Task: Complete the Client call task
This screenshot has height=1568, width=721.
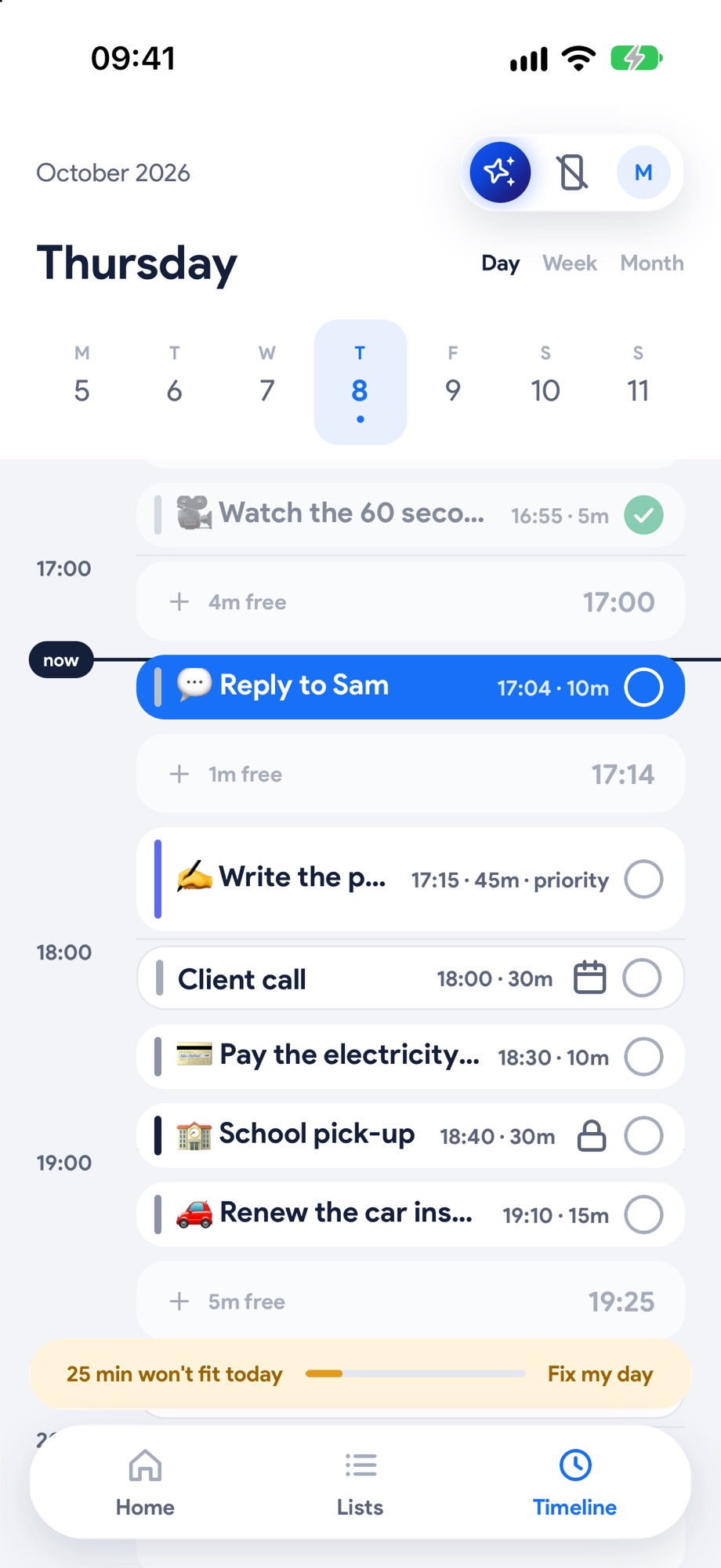Action: point(643,978)
